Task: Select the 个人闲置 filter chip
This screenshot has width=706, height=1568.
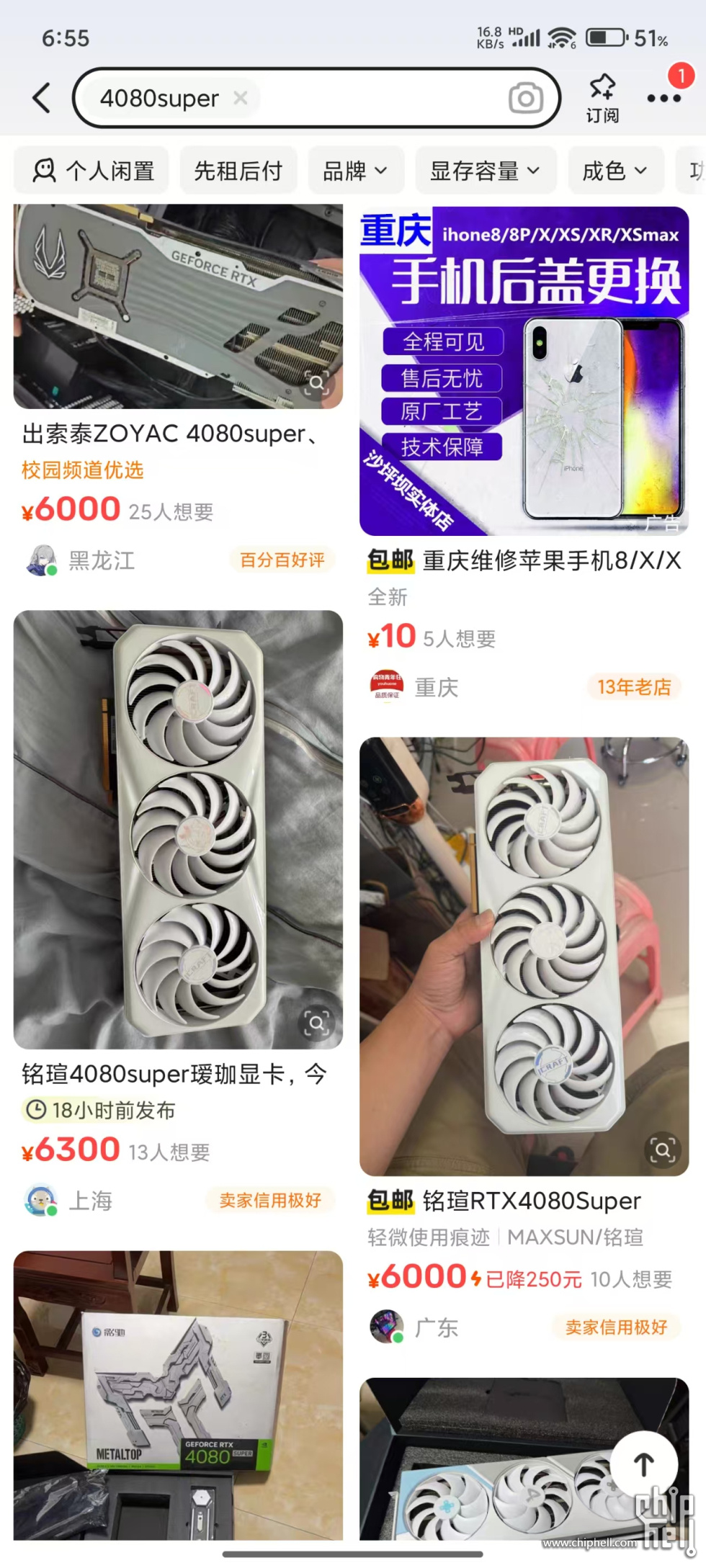Action: click(x=92, y=171)
